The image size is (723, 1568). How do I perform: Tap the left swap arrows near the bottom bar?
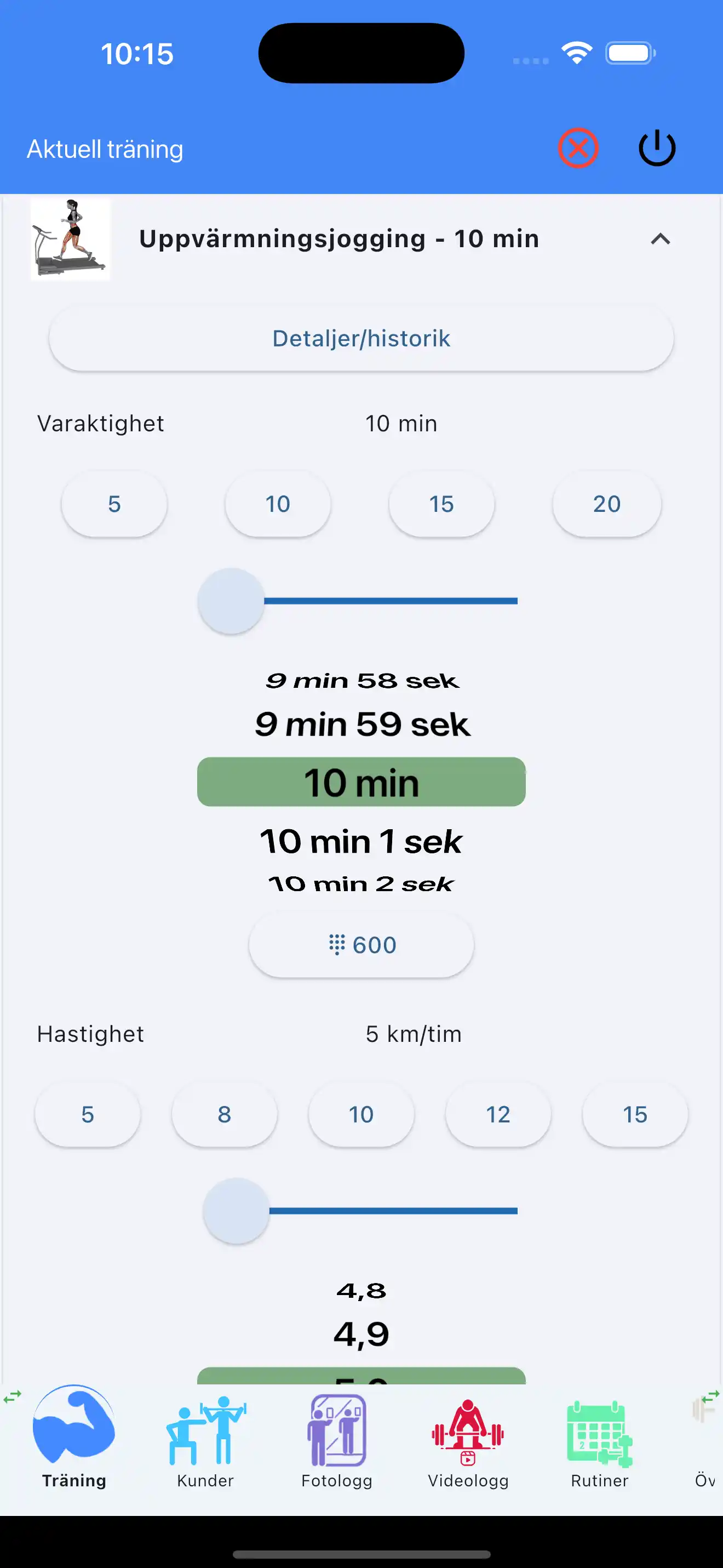point(13,1397)
